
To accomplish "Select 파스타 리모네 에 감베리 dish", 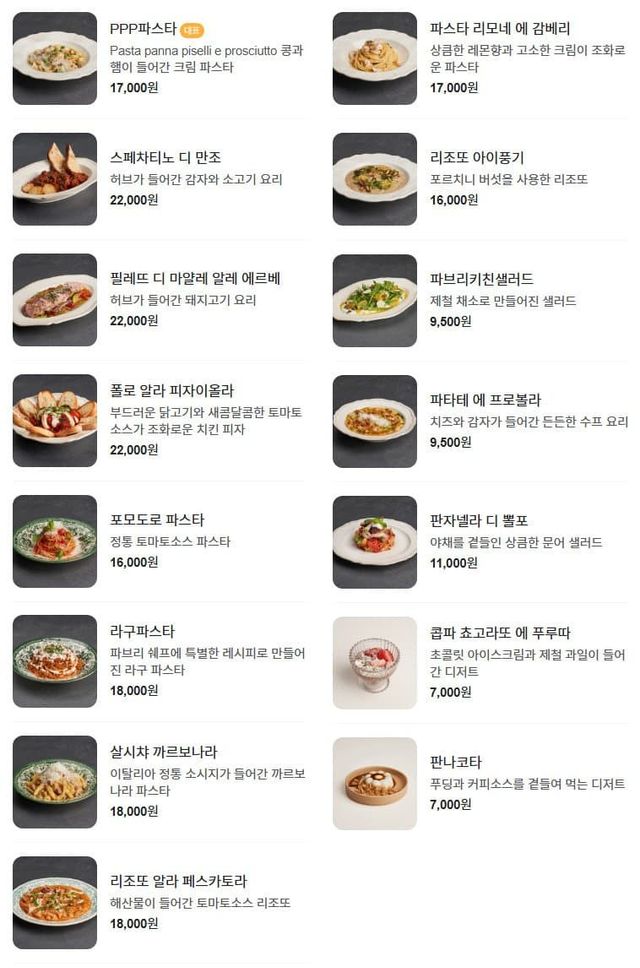I will point(485,29).
